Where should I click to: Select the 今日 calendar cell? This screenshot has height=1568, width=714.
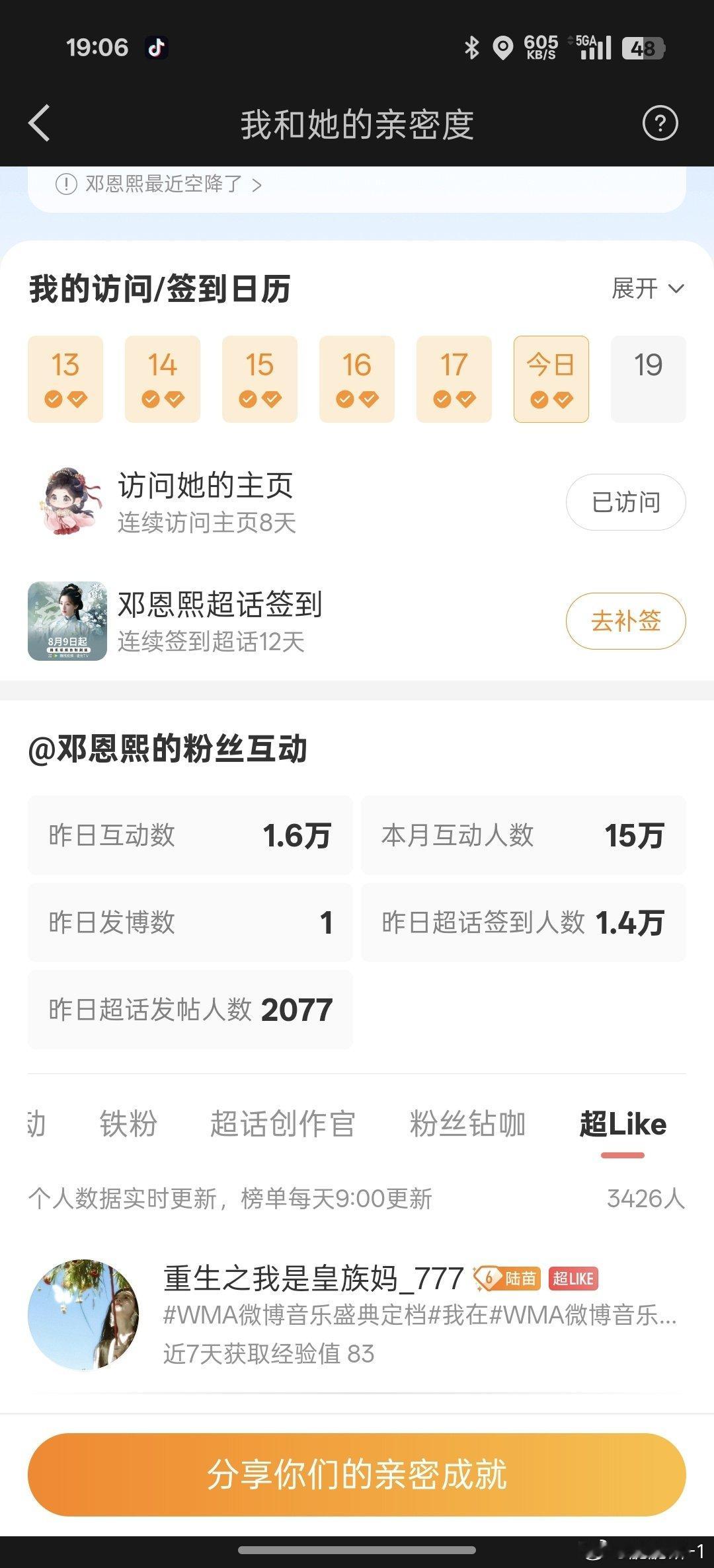point(551,379)
